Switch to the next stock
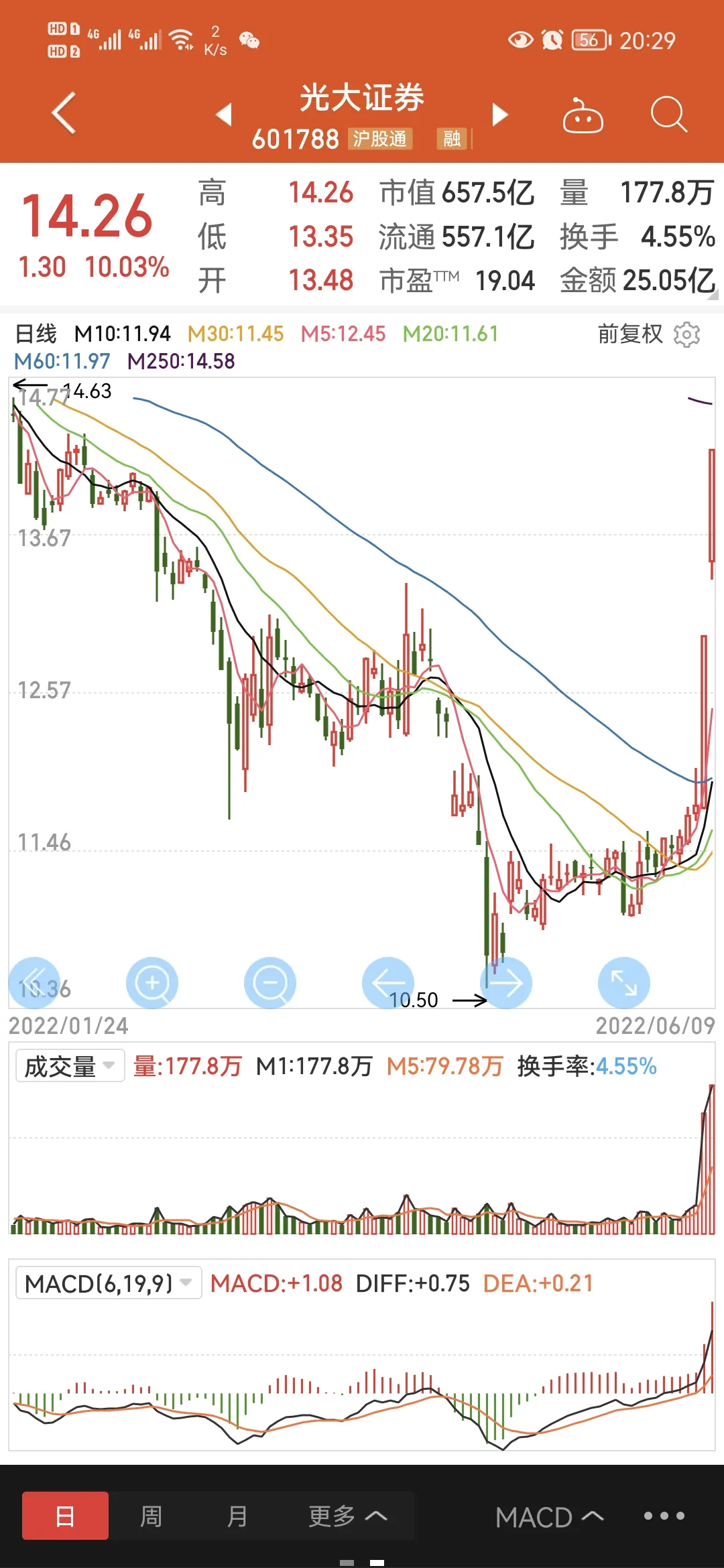This screenshot has width=724, height=1568. pyautogui.click(x=500, y=114)
